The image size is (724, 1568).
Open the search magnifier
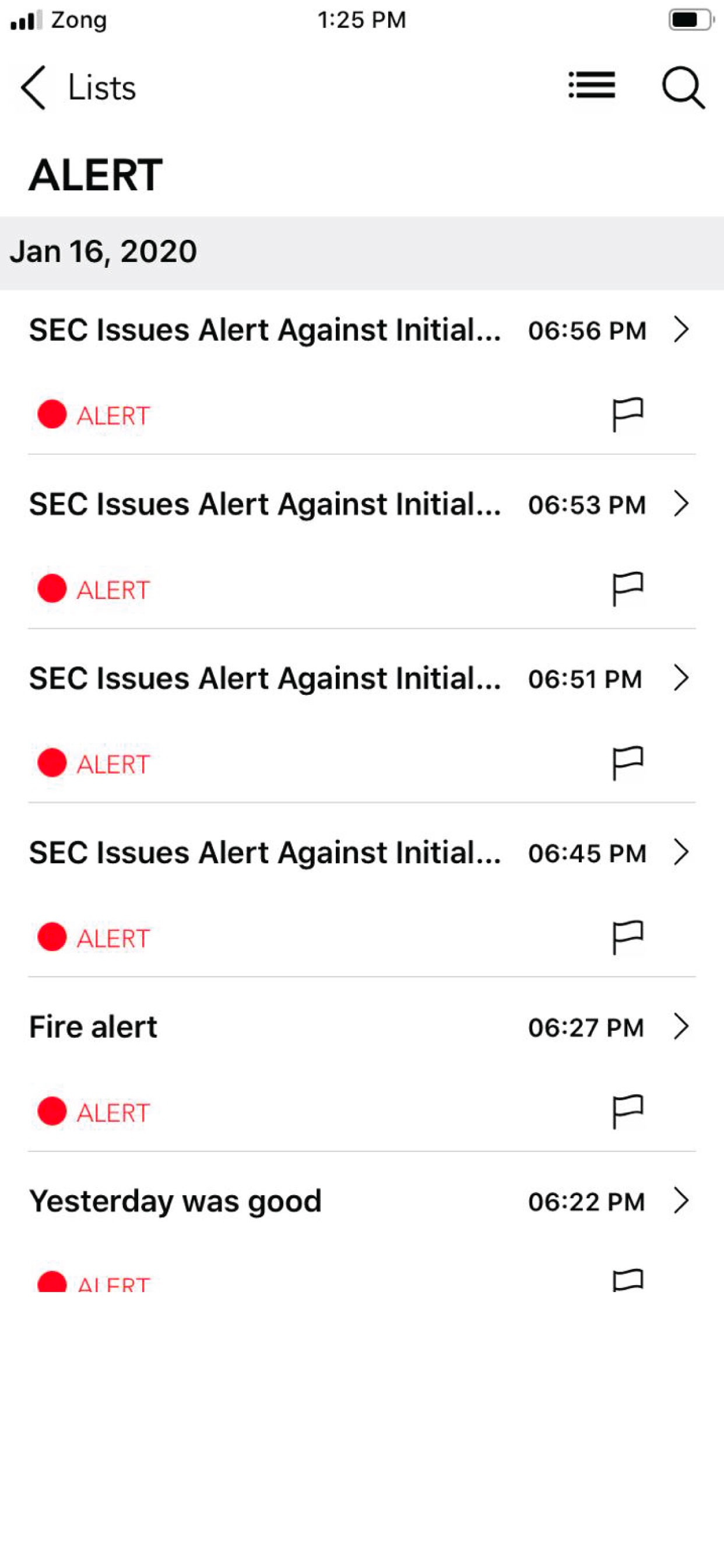coord(683,87)
